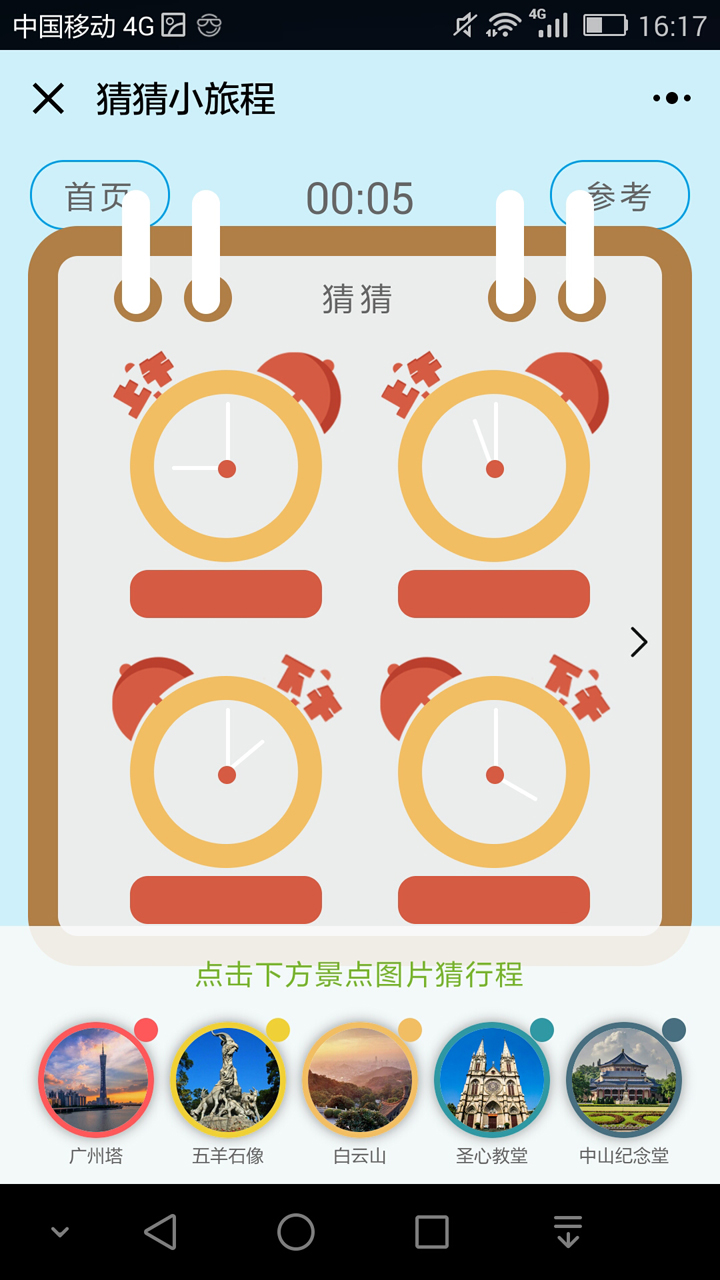Close the 猜猜小旅程 mini program
The image size is (720, 1280).
click(48, 99)
